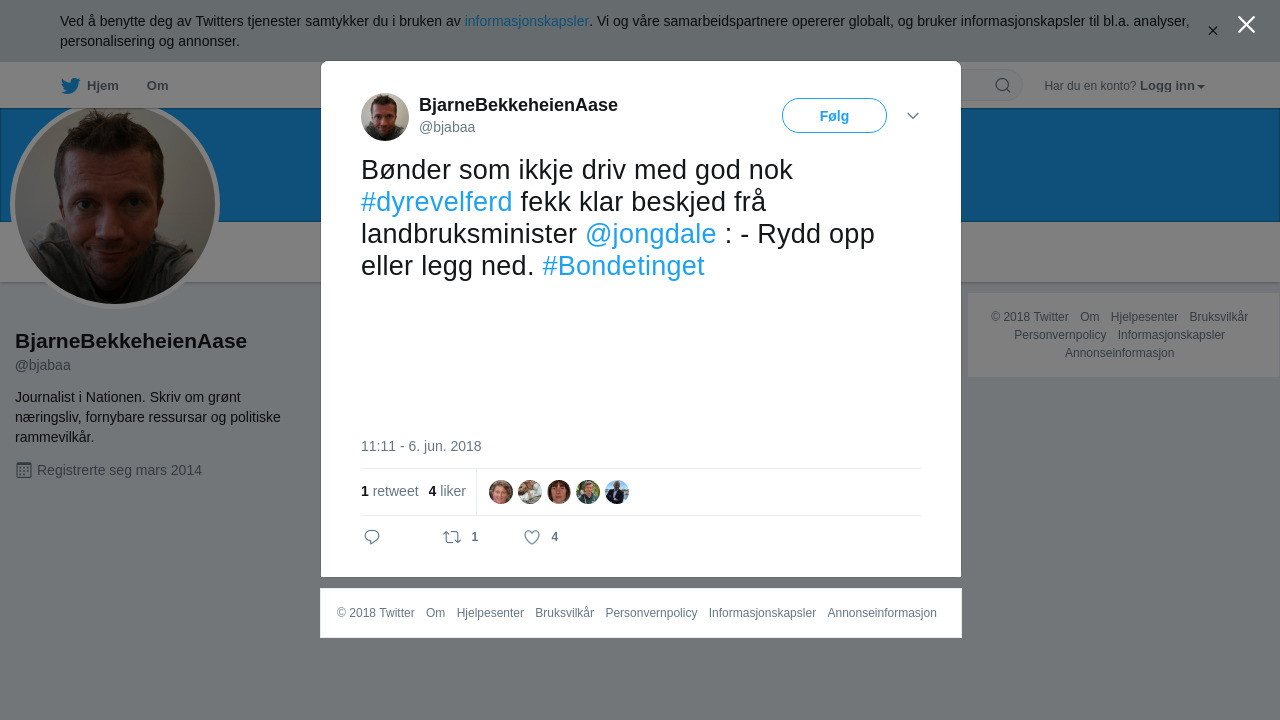Screen dimensions: 1280x720
Task: Tap the search magnifier icon
Action: click(1003, 85)
